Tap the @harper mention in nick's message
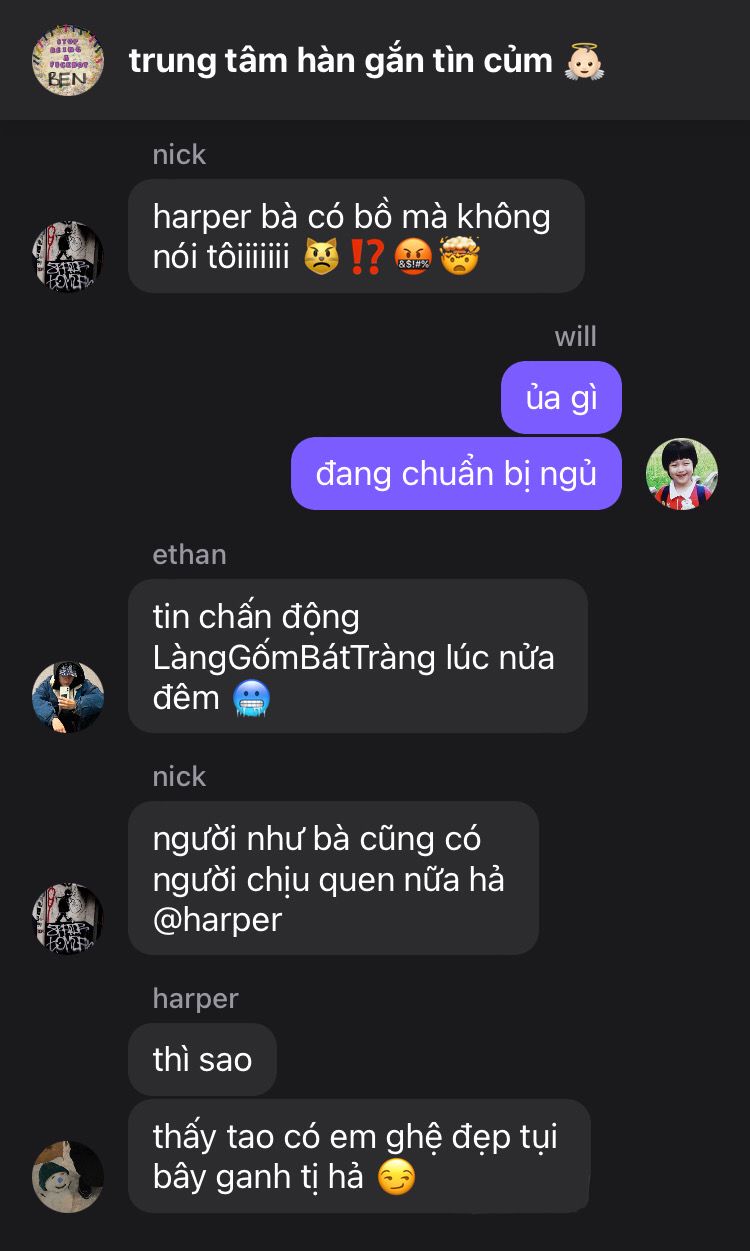Screen dimensions: 750x1251 pos(218,920)
